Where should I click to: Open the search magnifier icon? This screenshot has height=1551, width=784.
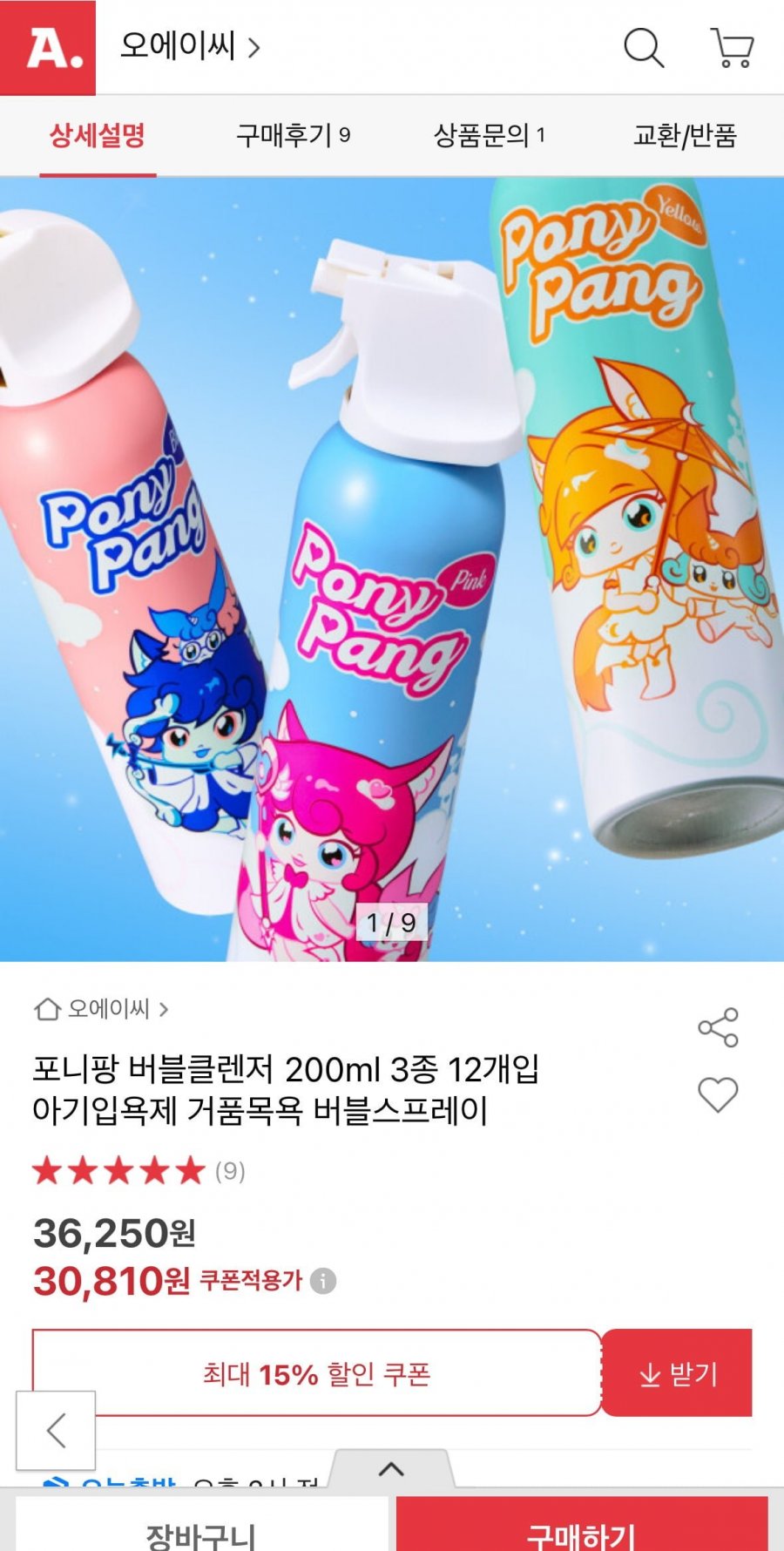(x=644, y=47)
